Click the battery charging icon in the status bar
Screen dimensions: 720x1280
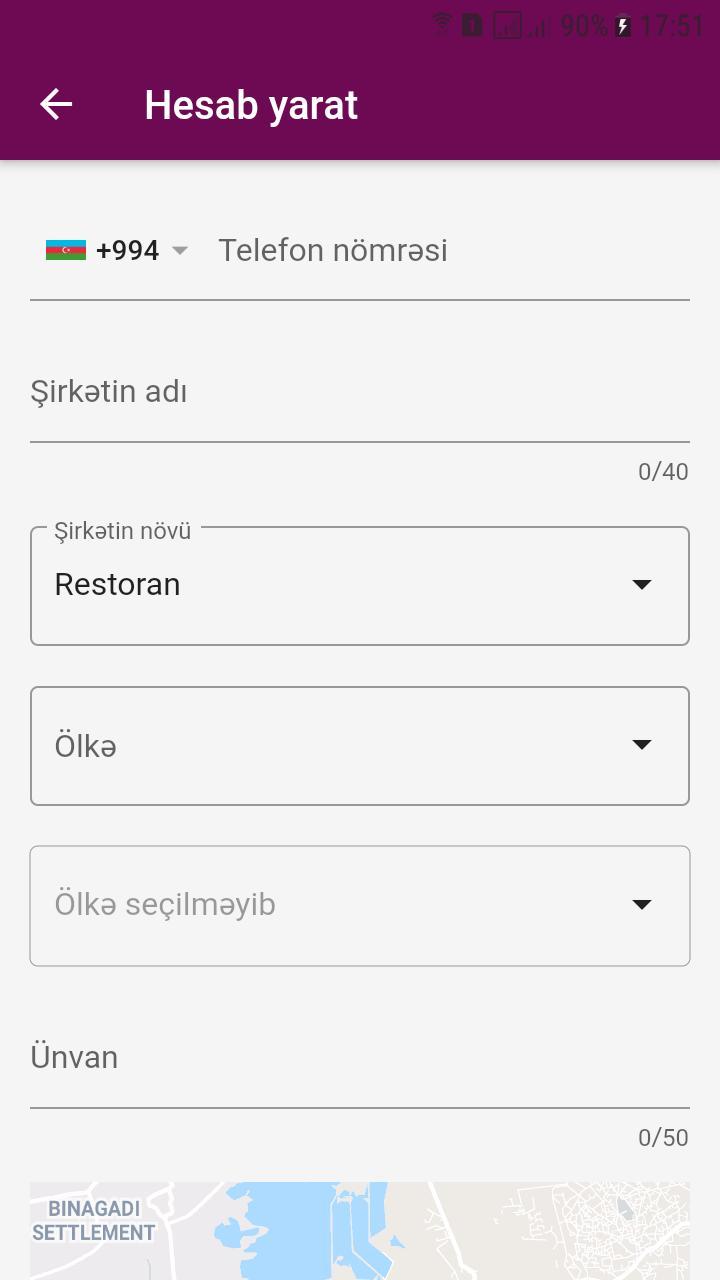pos(621,25)
